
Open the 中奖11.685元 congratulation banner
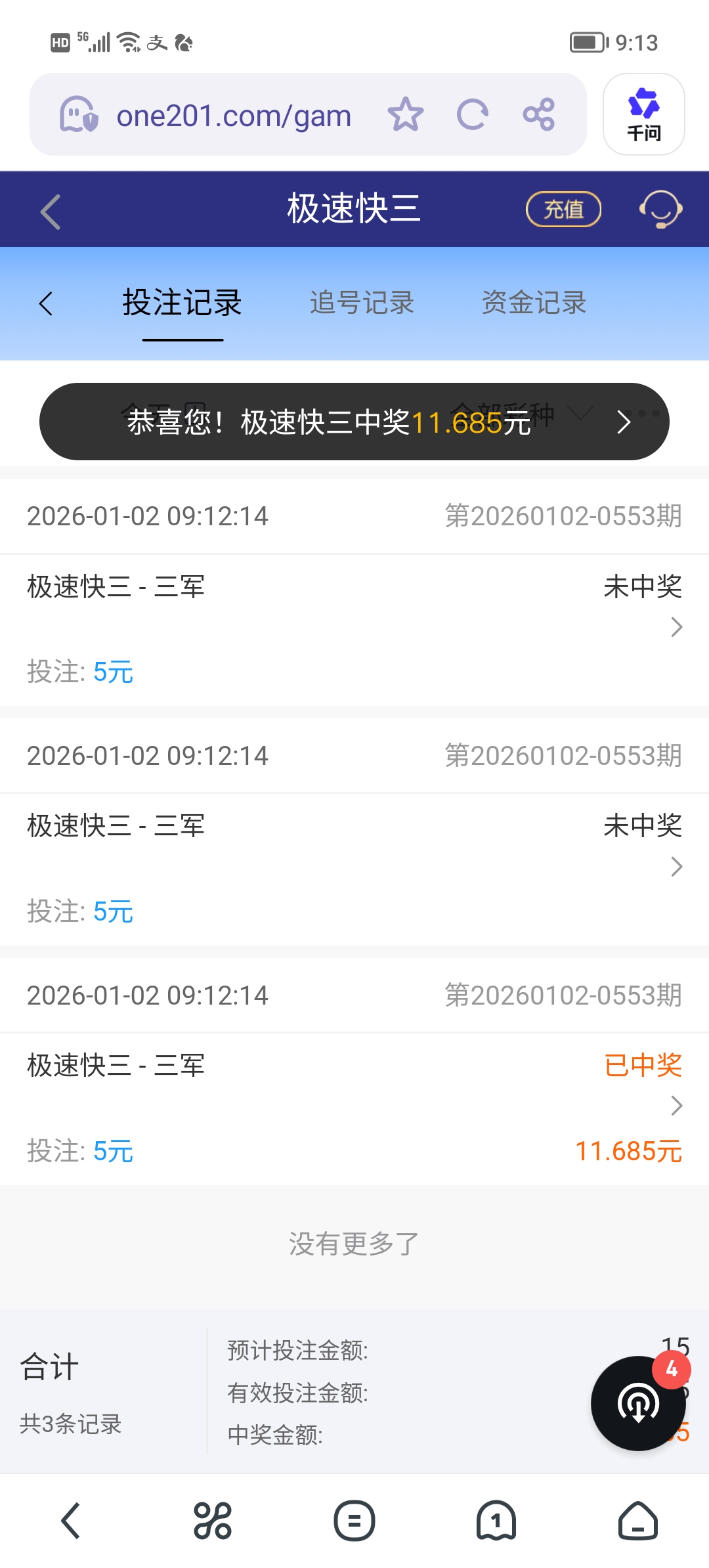354,422
